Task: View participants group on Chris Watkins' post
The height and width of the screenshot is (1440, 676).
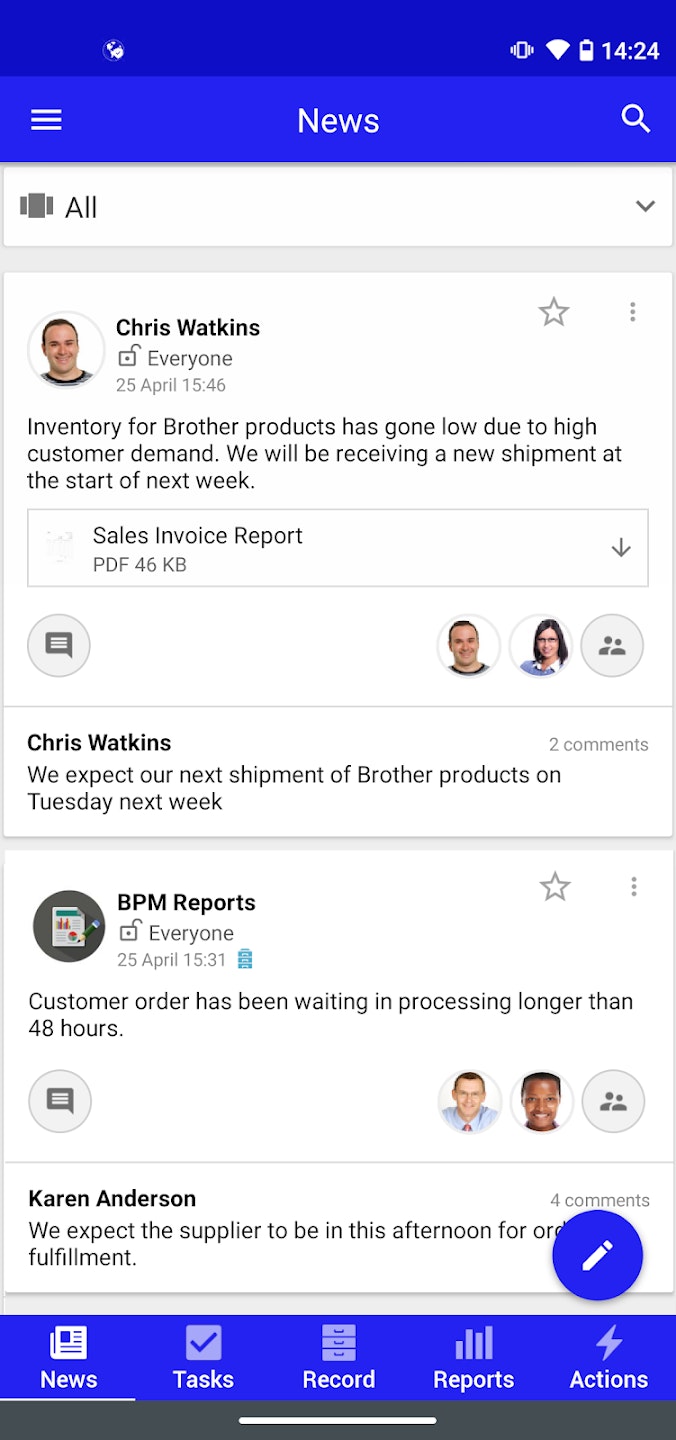Action: tap(612, 645)
